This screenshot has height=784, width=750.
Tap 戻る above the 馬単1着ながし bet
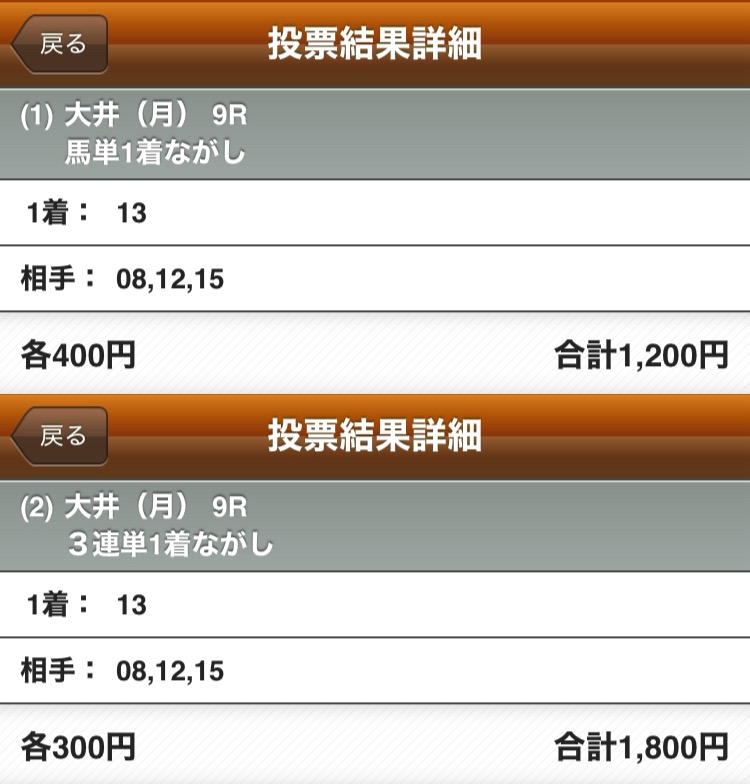[x=60, y=44]
